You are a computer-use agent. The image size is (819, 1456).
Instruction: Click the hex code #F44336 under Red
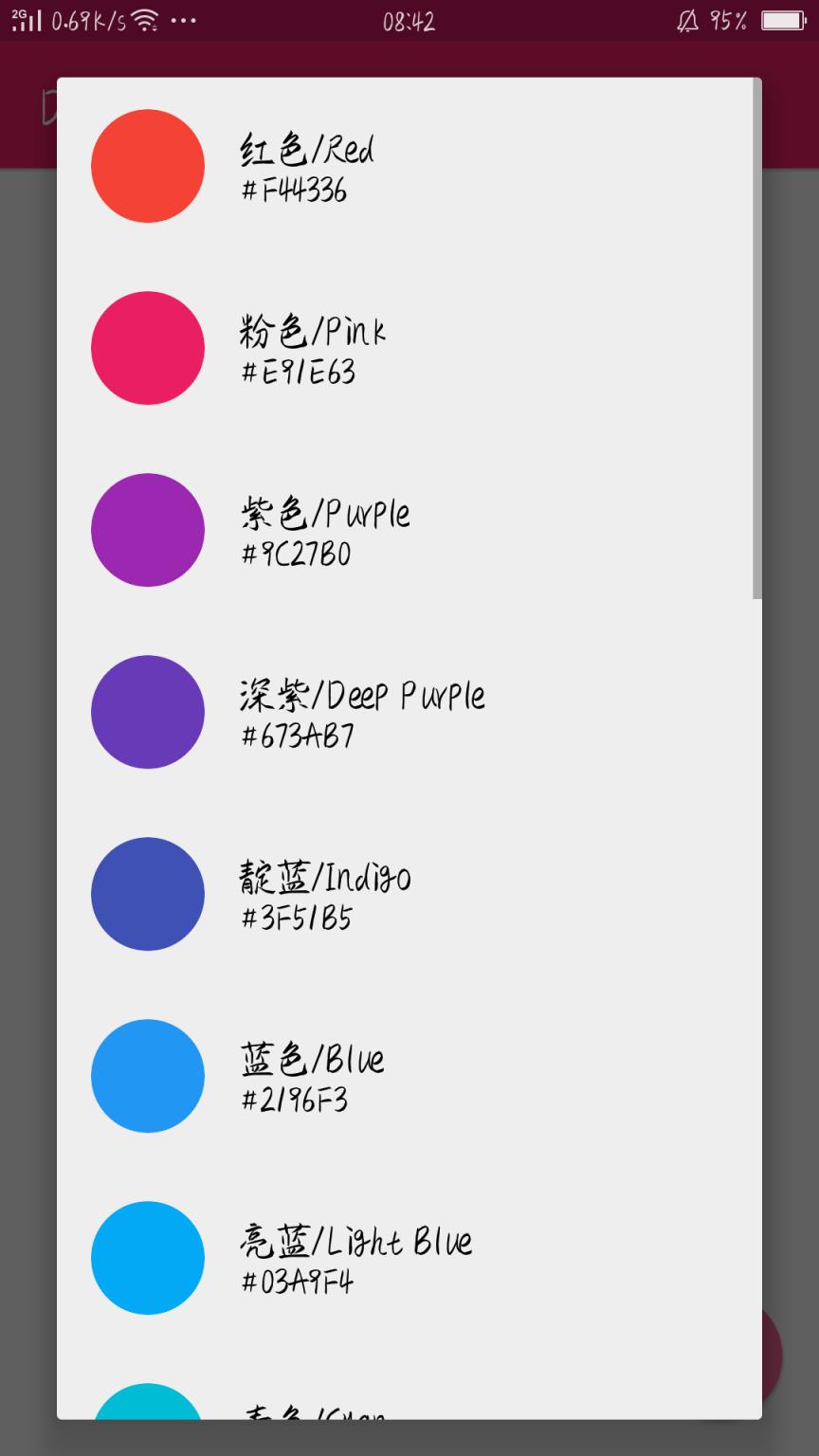pos(294,192)
